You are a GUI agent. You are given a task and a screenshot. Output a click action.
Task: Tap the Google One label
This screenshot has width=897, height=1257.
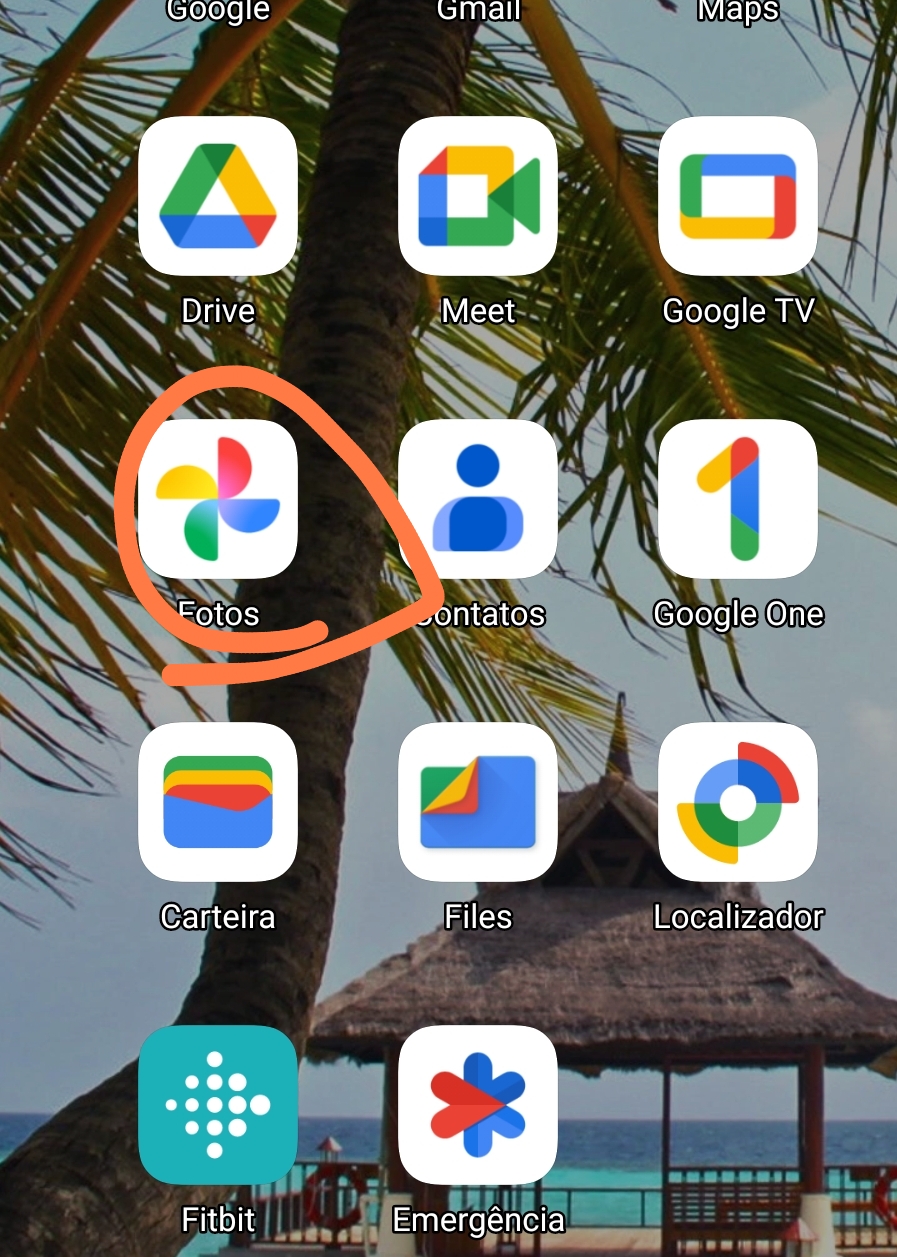pos(738,614)
